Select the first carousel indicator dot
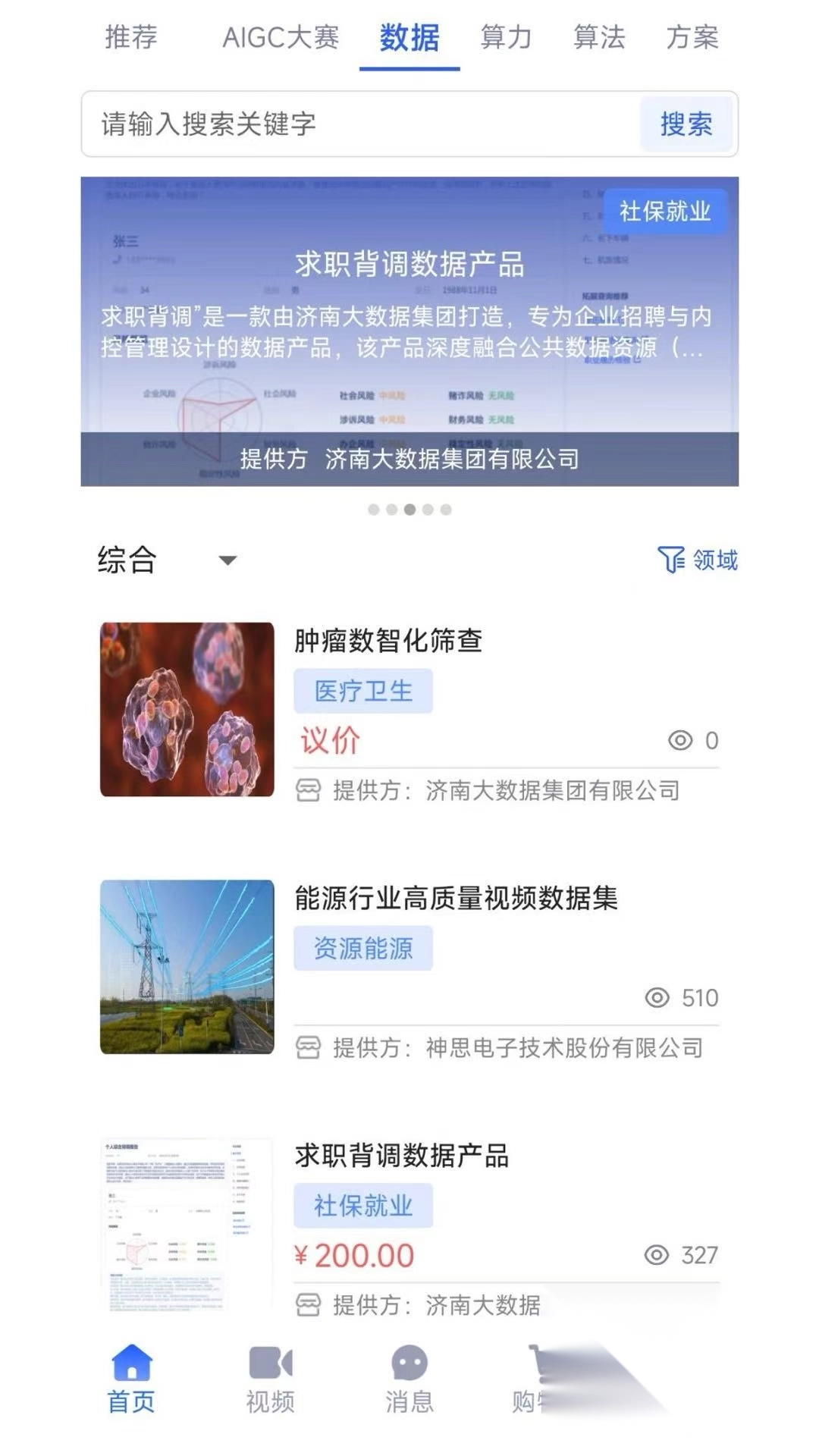 (373, 510)
